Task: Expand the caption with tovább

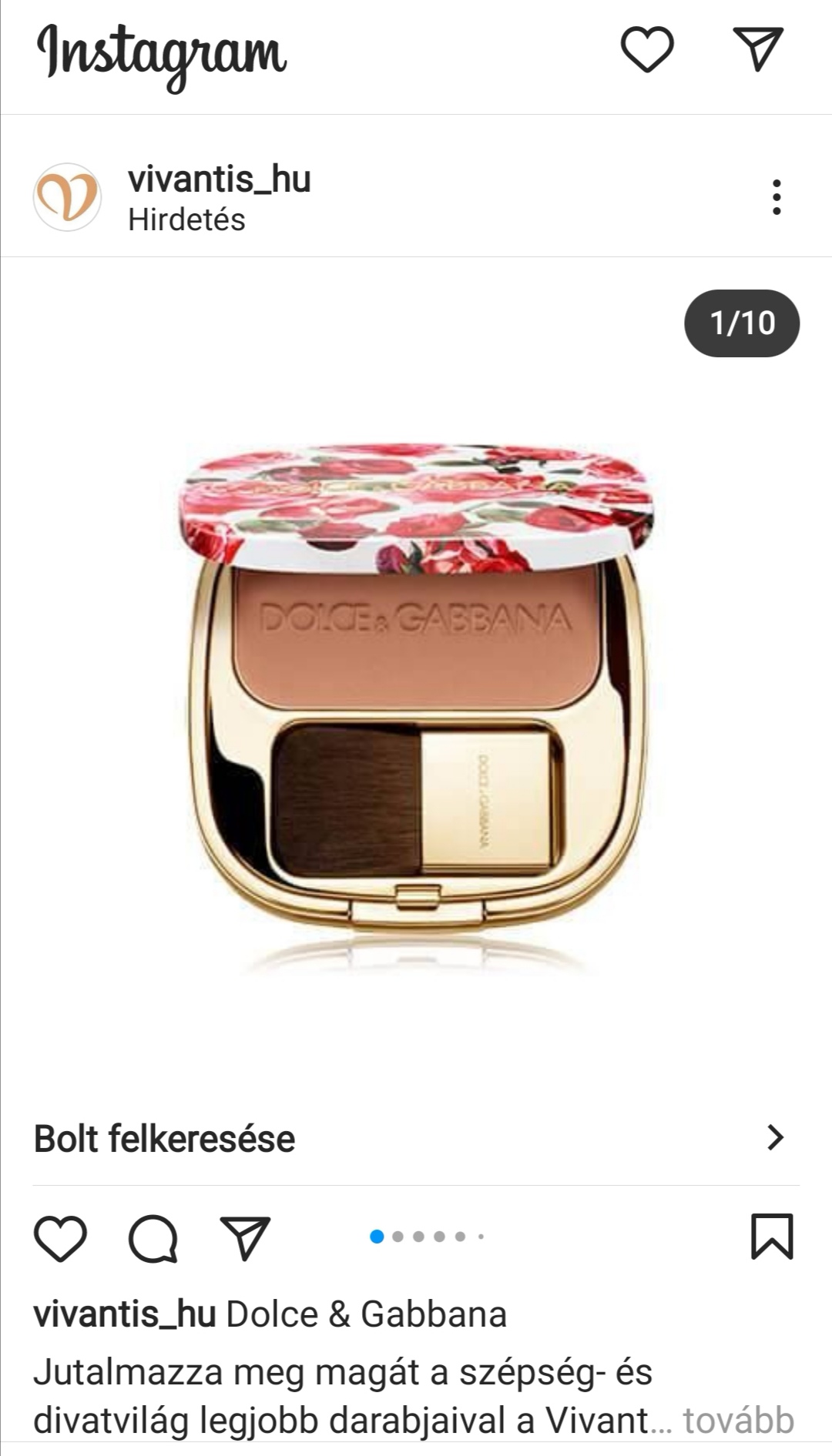Action: coord(738,1421)
